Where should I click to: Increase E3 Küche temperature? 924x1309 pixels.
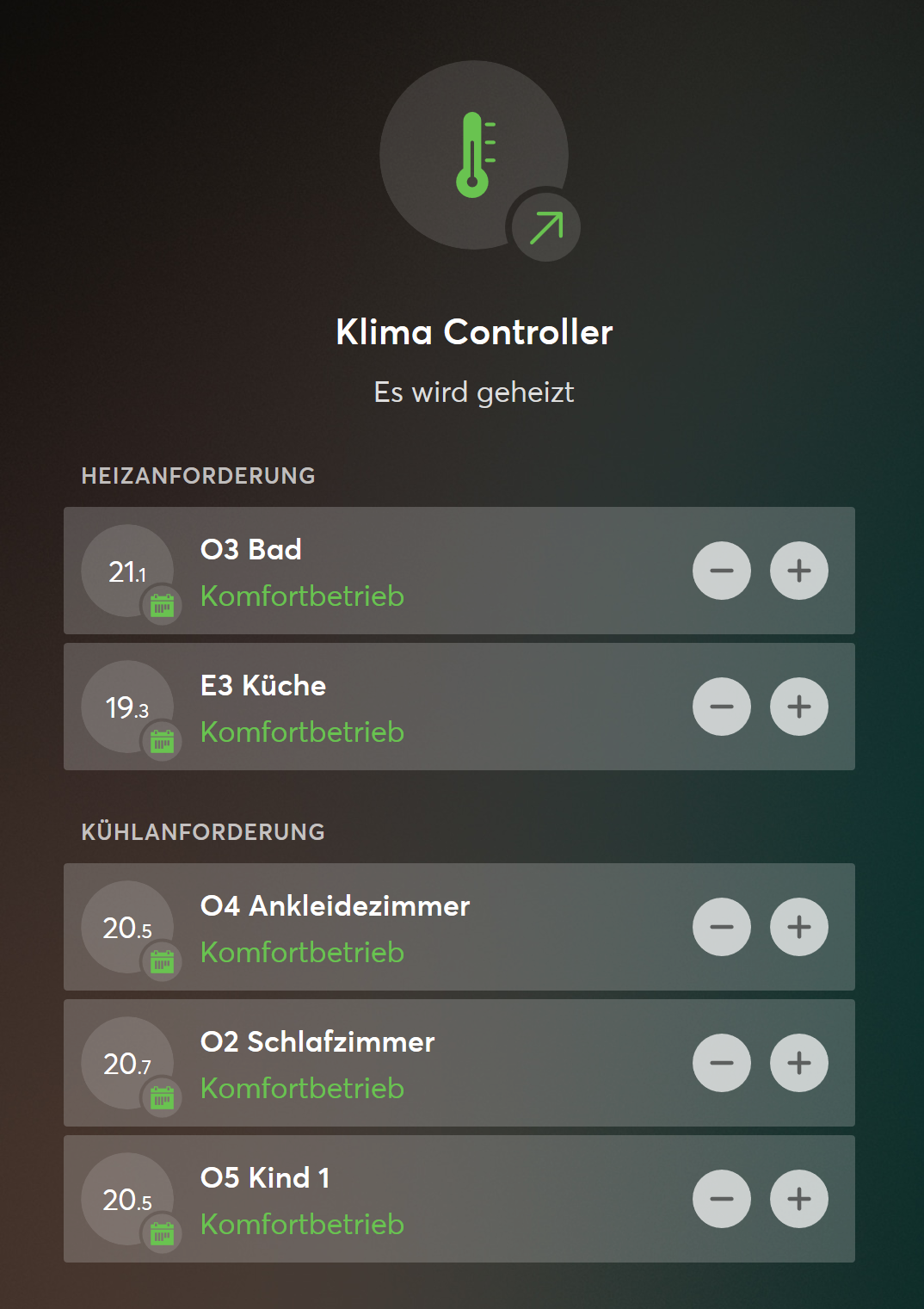(x=799, y=707)
